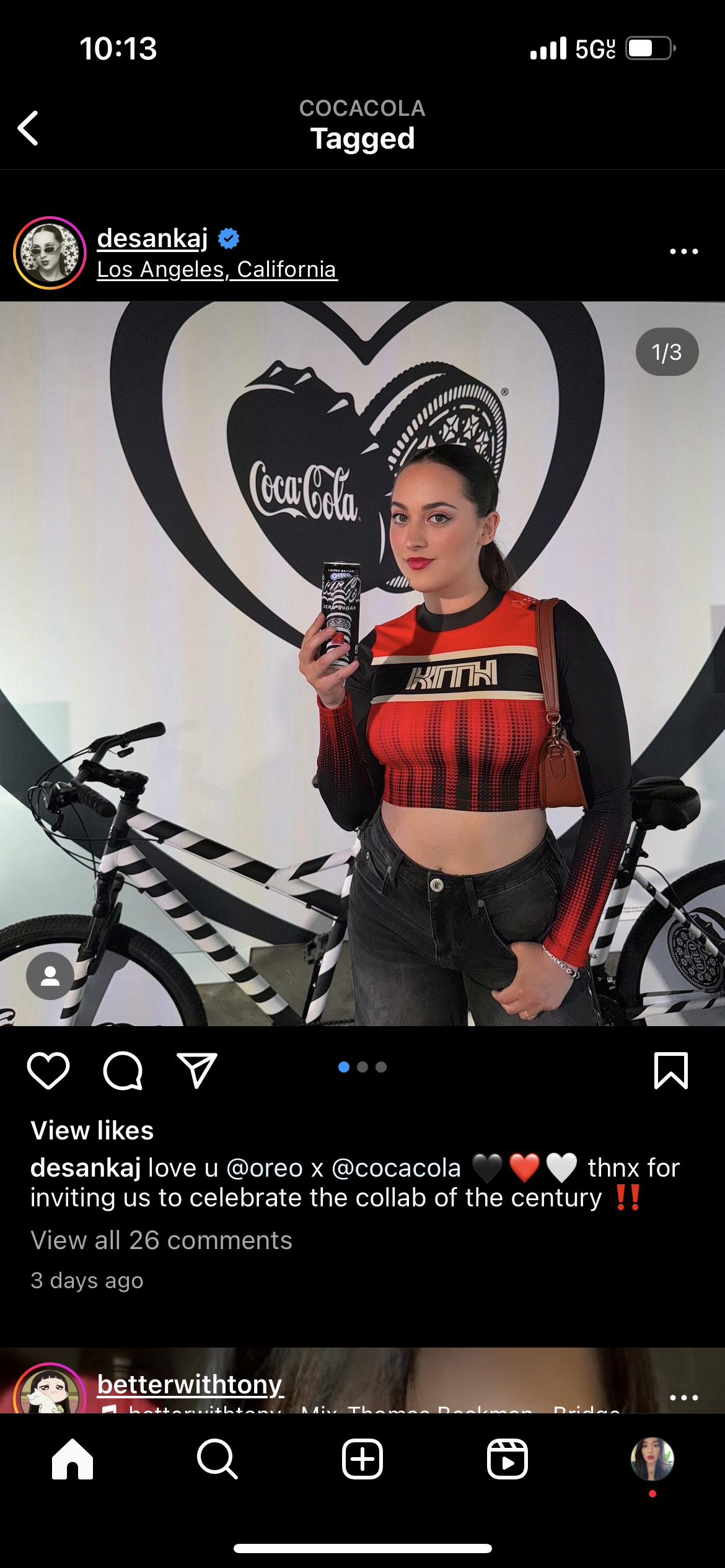
Task: Open the @oreo mention in the caption
Action: 265,1168
